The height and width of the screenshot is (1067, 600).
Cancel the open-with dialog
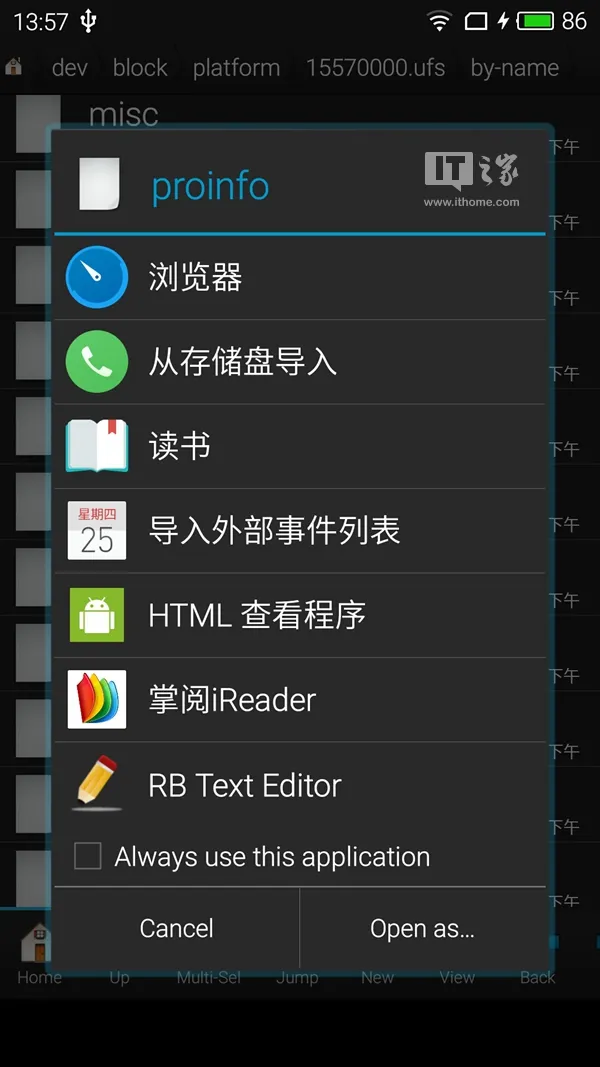pos(177,928)
